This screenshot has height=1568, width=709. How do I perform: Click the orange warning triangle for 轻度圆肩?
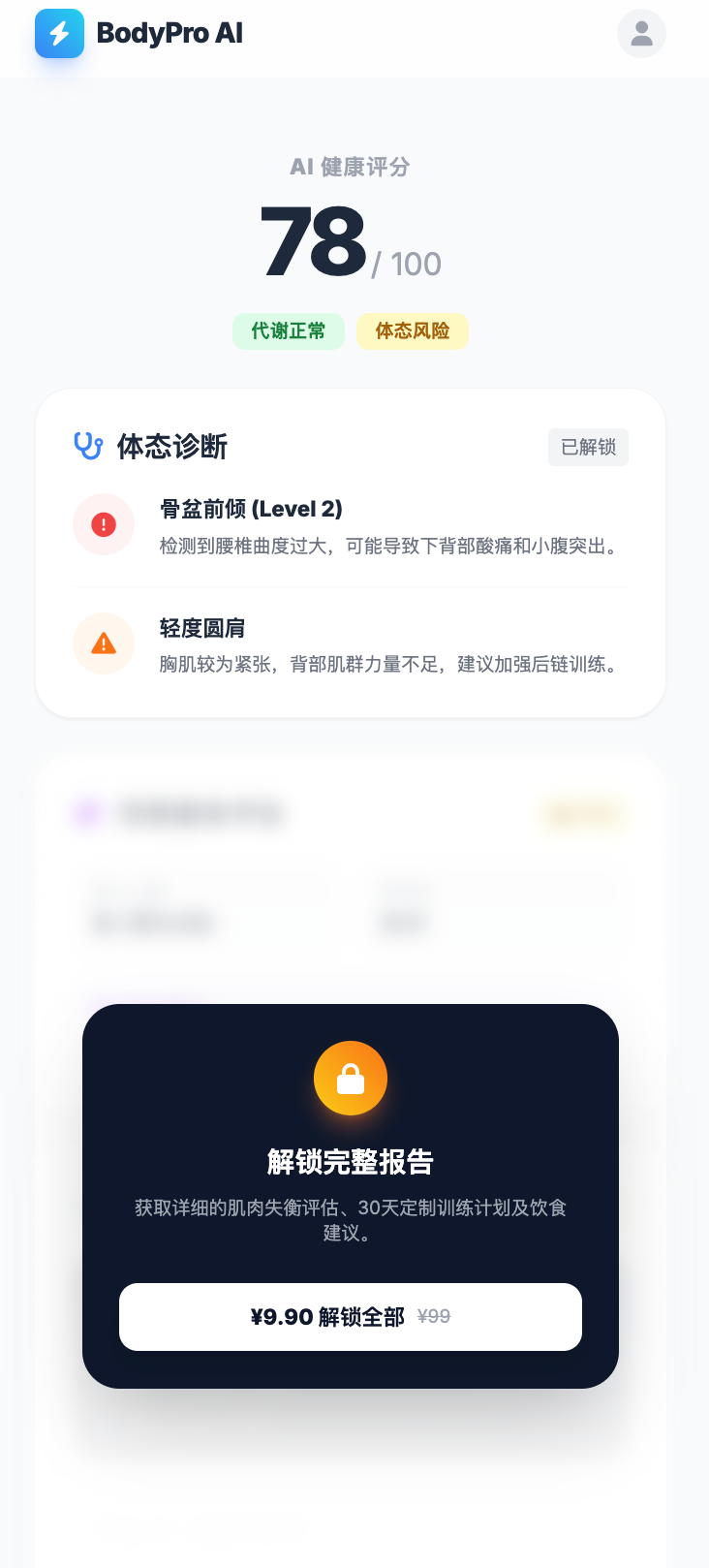(104, 643)
